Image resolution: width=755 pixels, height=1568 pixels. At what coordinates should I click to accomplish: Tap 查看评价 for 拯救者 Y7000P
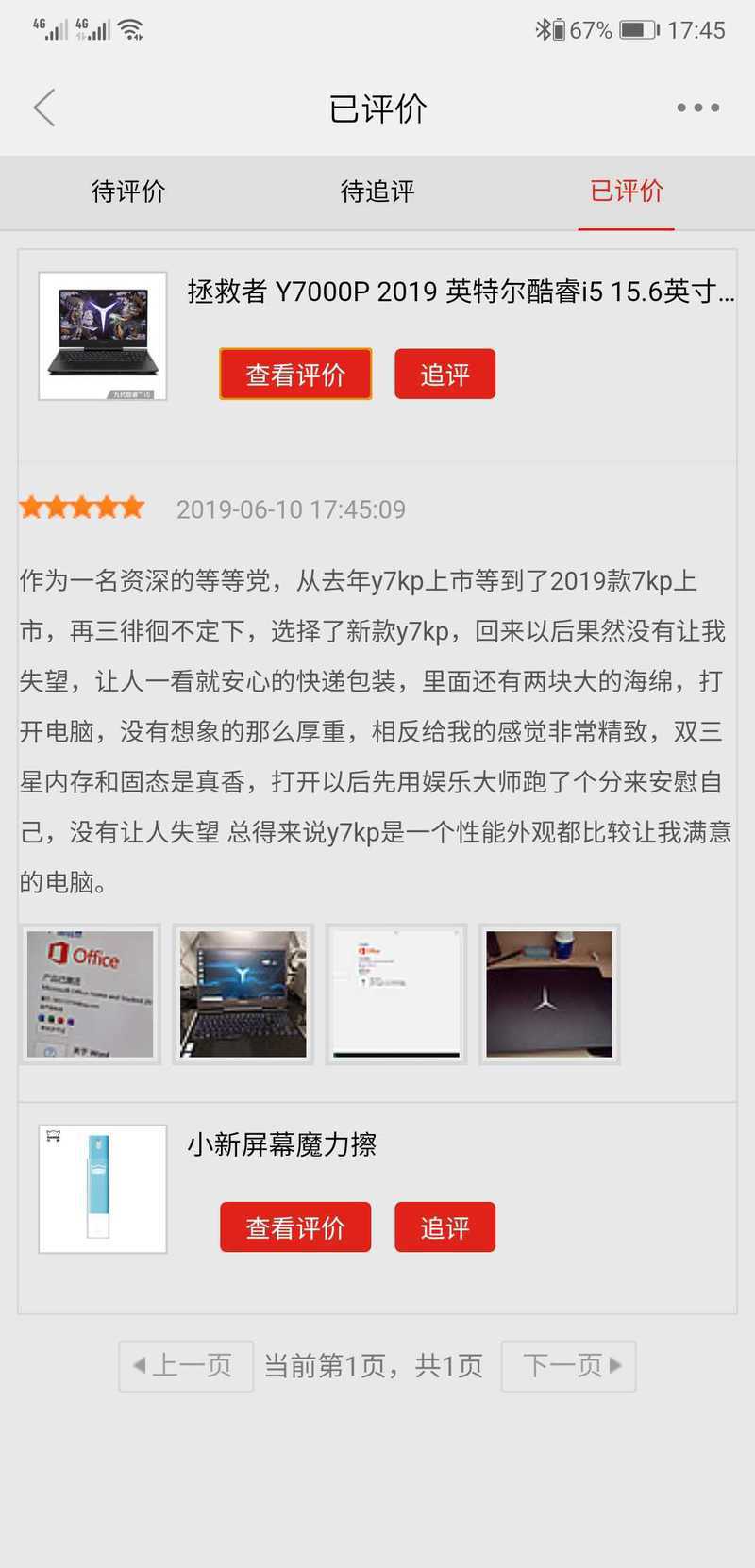pos(295,375)
